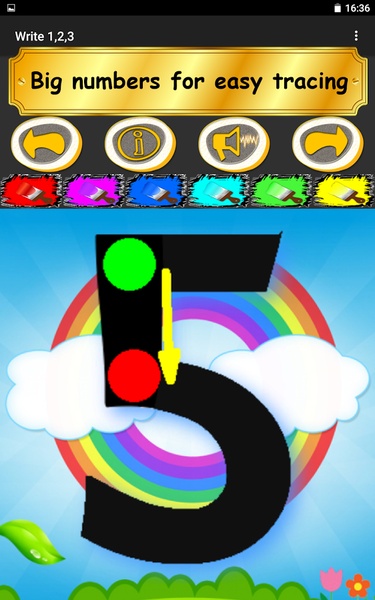Open the info button
Image resolution: width=375 pixels, height=600 pixels.
click(140, 144)
